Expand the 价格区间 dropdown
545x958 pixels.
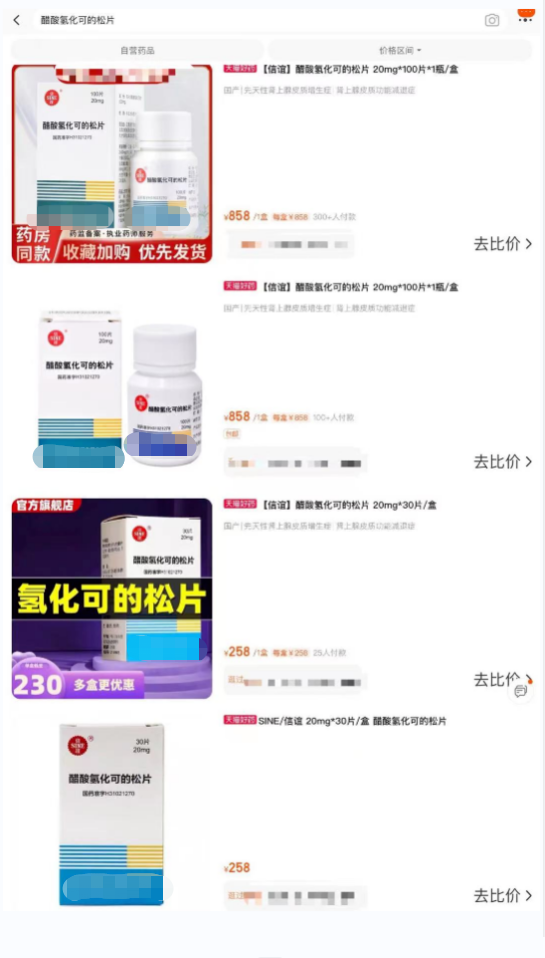coord(400,50)
